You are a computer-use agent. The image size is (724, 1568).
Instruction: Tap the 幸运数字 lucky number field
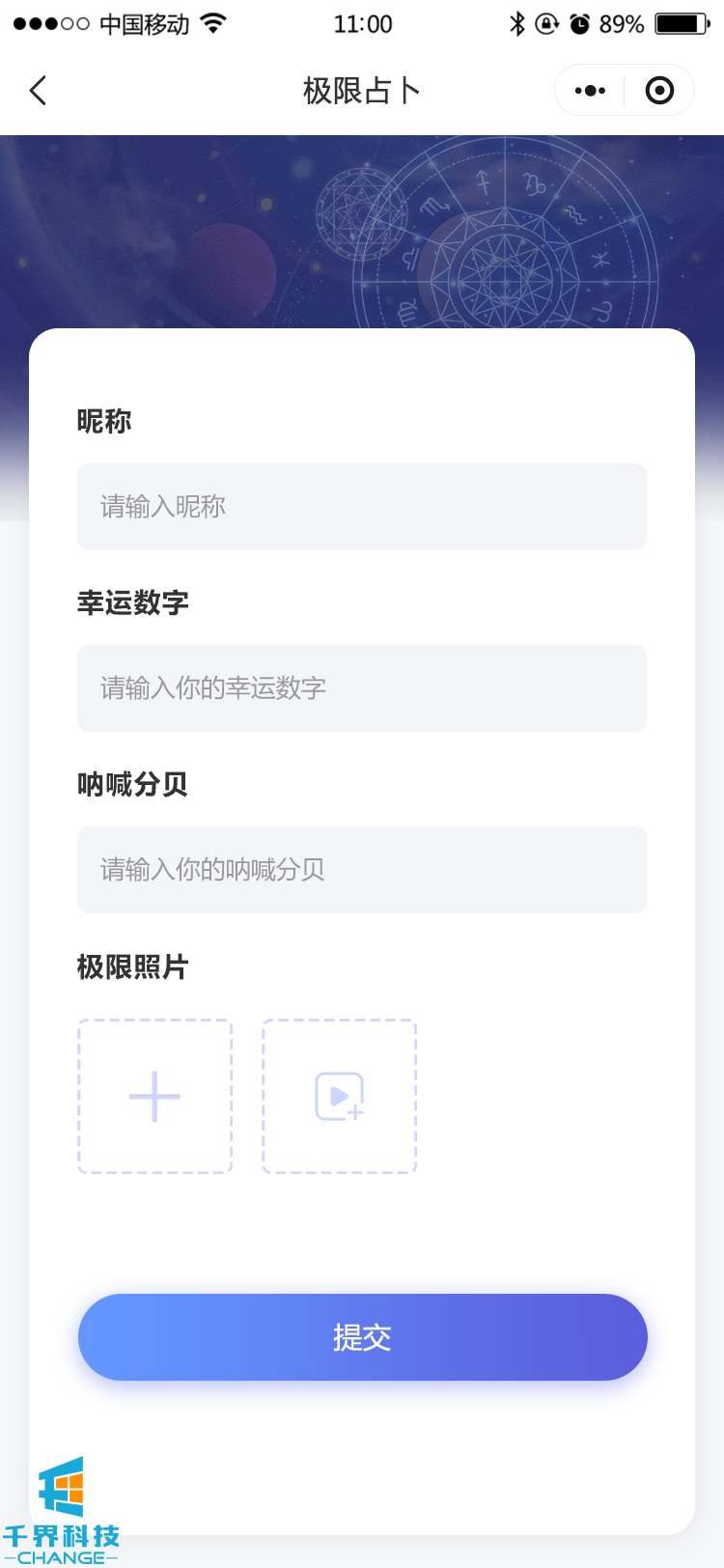[x=362, y=688]
